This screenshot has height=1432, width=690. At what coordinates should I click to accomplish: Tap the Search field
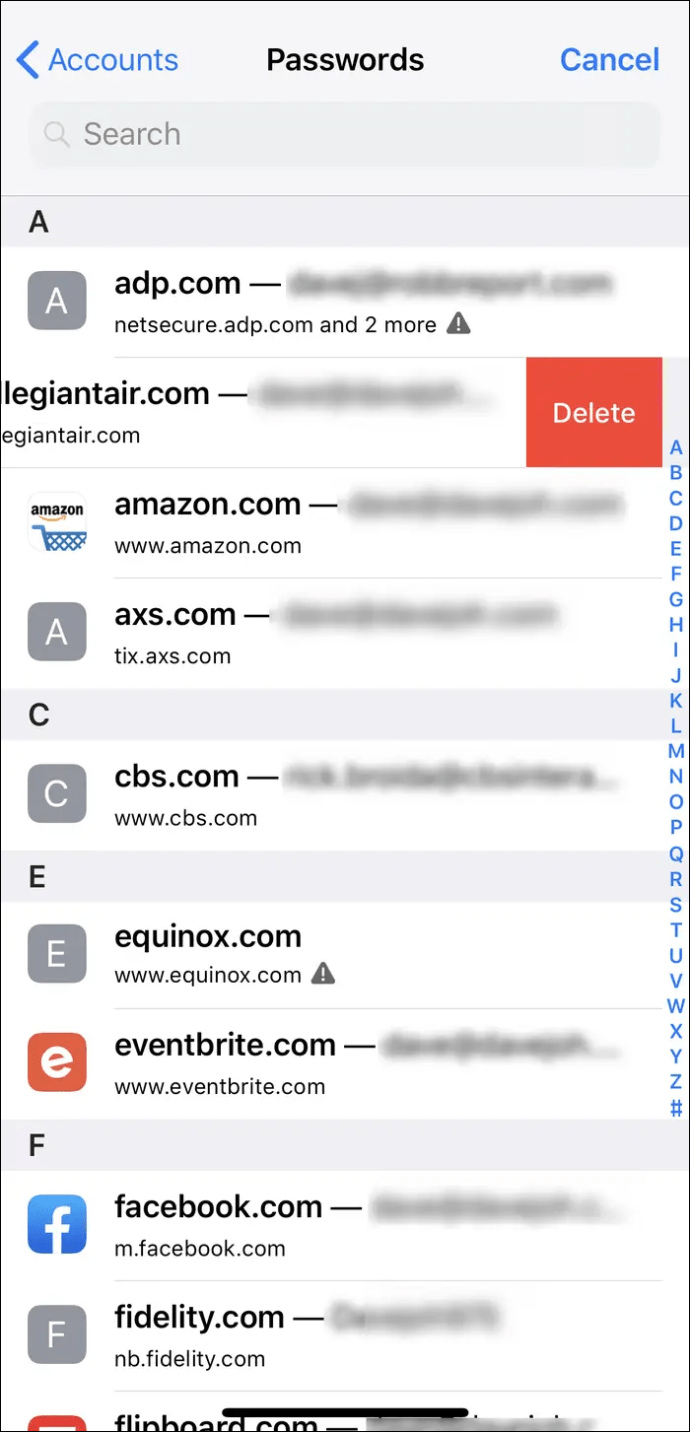(345, 134)
